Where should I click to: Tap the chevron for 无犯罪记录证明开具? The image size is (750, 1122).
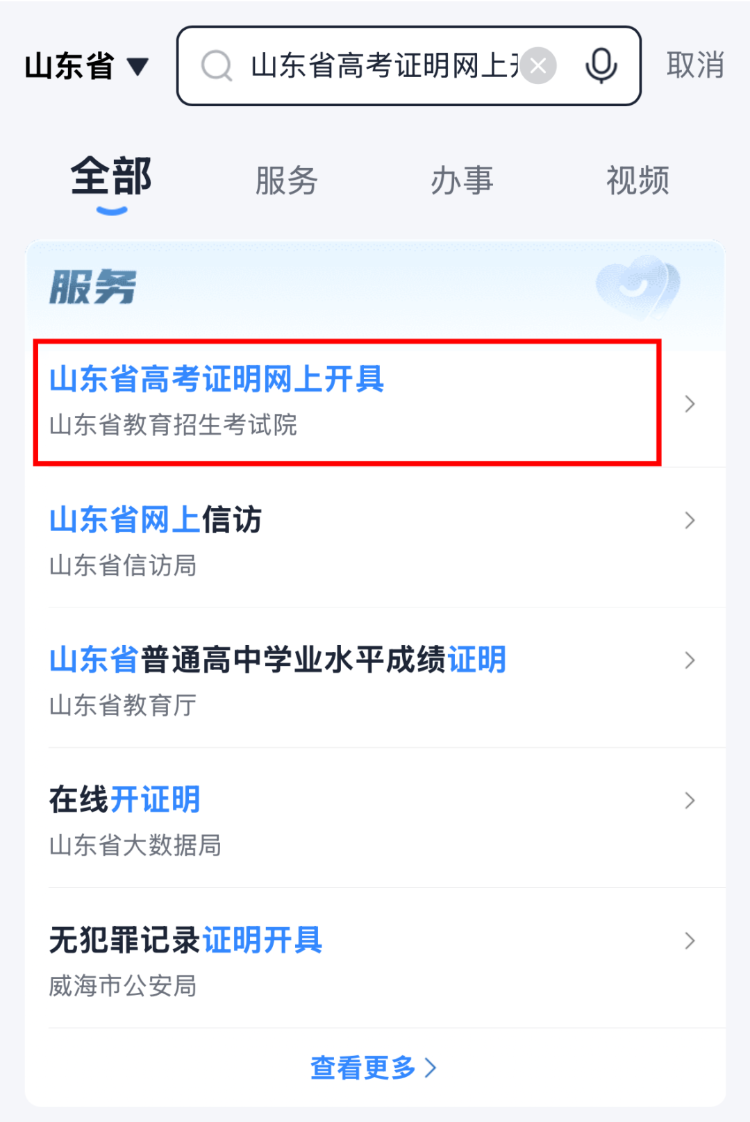(x=689, y=941)
